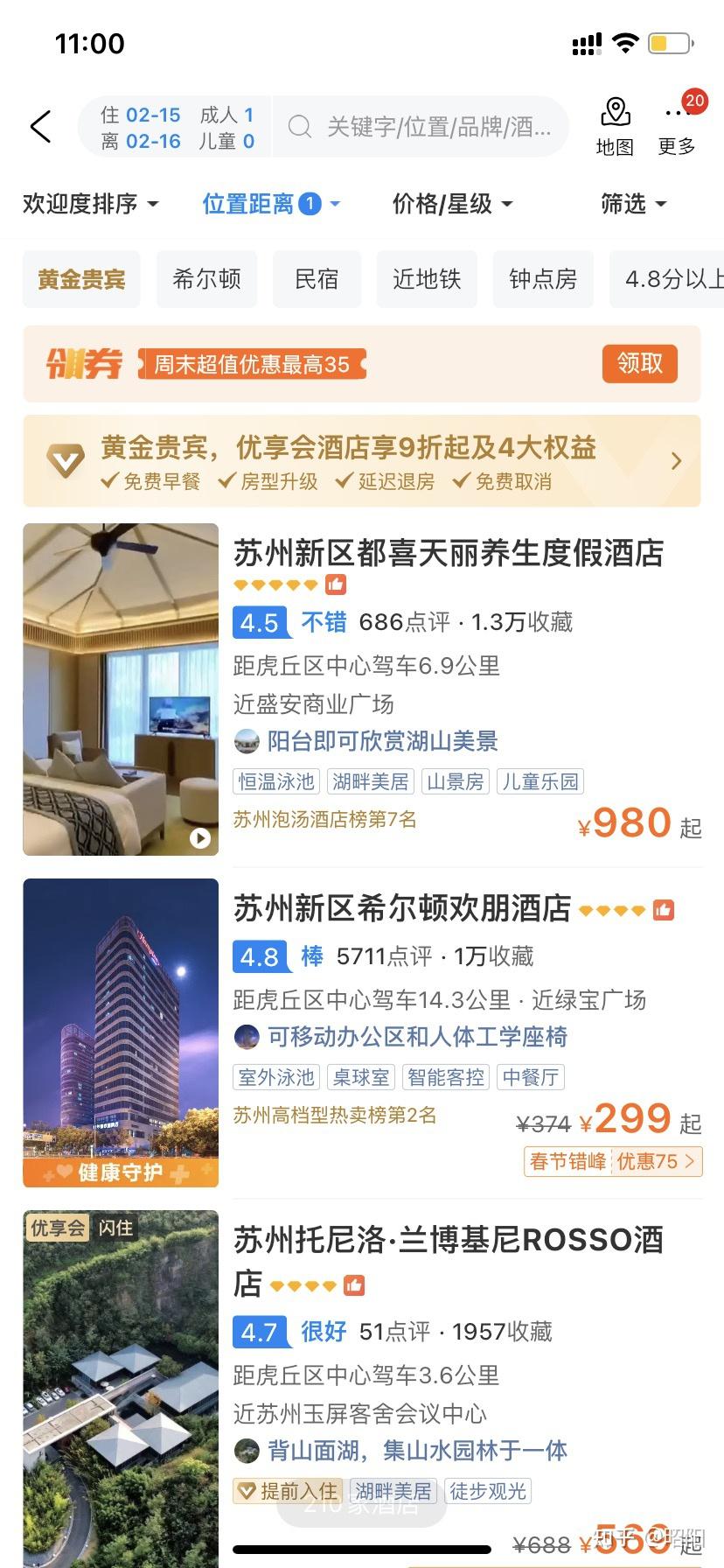Claim the weekend coupon with 领取
Viewport: 724px width, 1568px height.
639,363
